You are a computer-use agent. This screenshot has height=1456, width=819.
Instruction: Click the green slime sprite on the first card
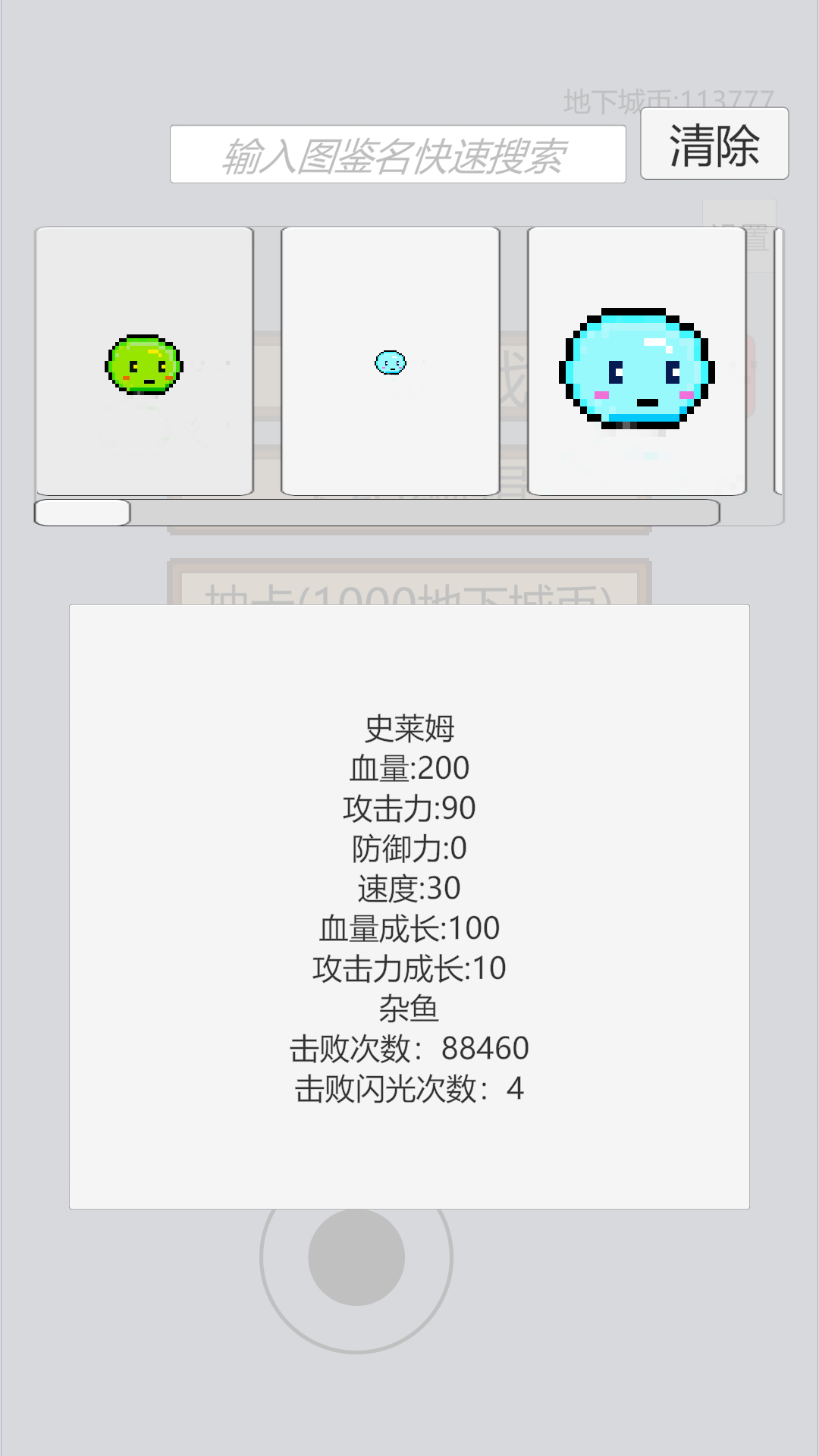143,366
